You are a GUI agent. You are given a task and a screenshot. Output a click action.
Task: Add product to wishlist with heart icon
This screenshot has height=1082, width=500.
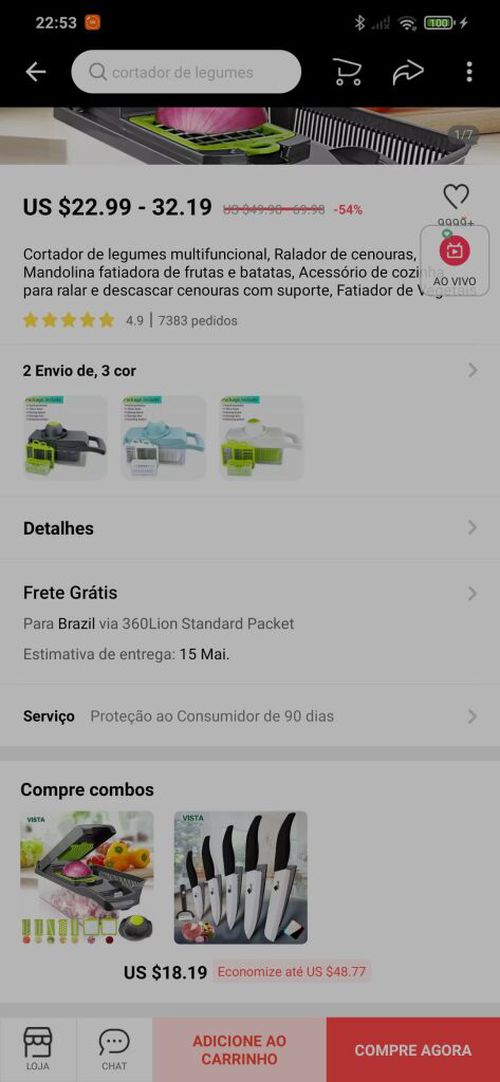[x=456, y=197]
